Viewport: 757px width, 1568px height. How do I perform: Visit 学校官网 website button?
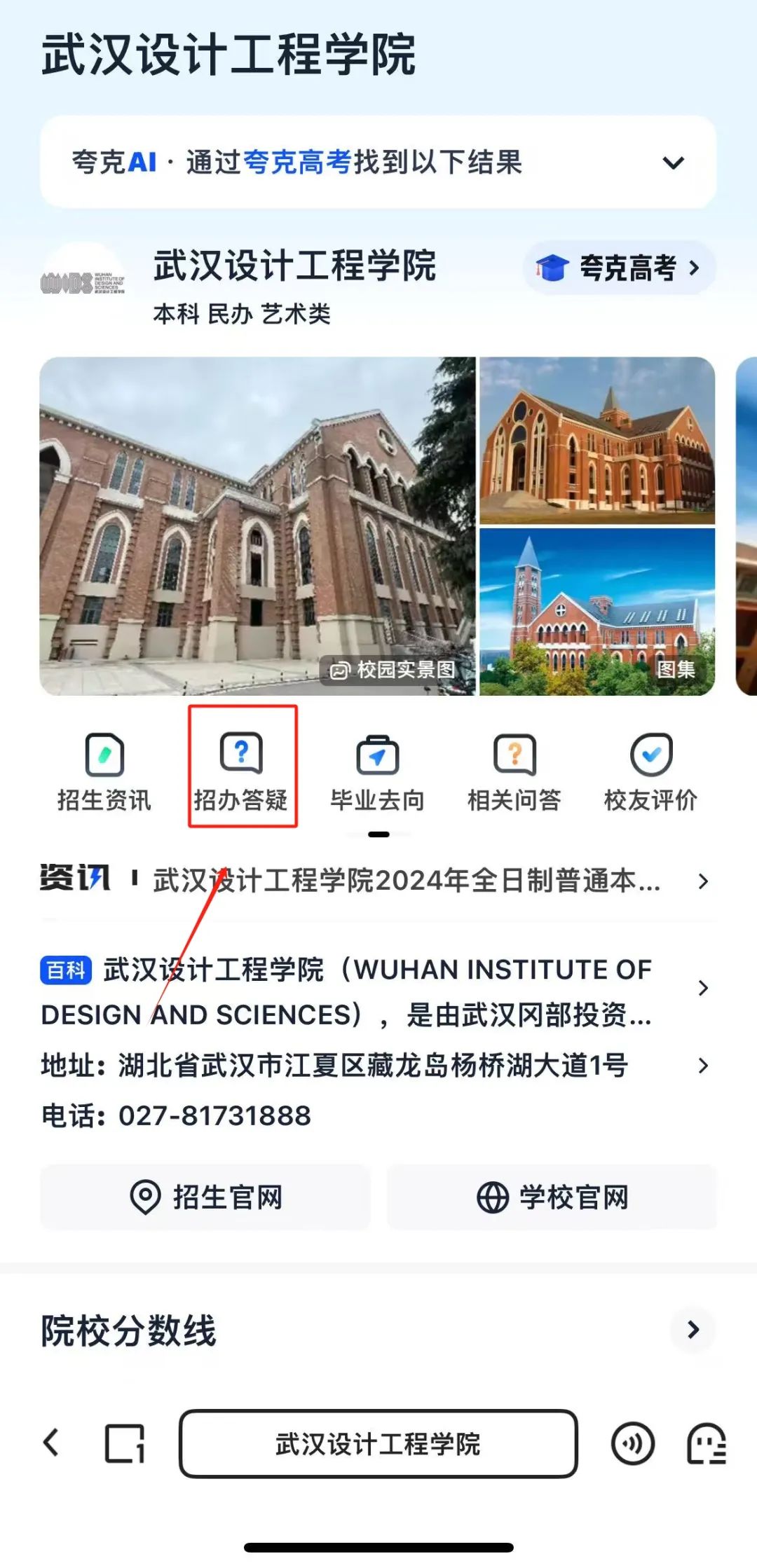click(552, 1197)
